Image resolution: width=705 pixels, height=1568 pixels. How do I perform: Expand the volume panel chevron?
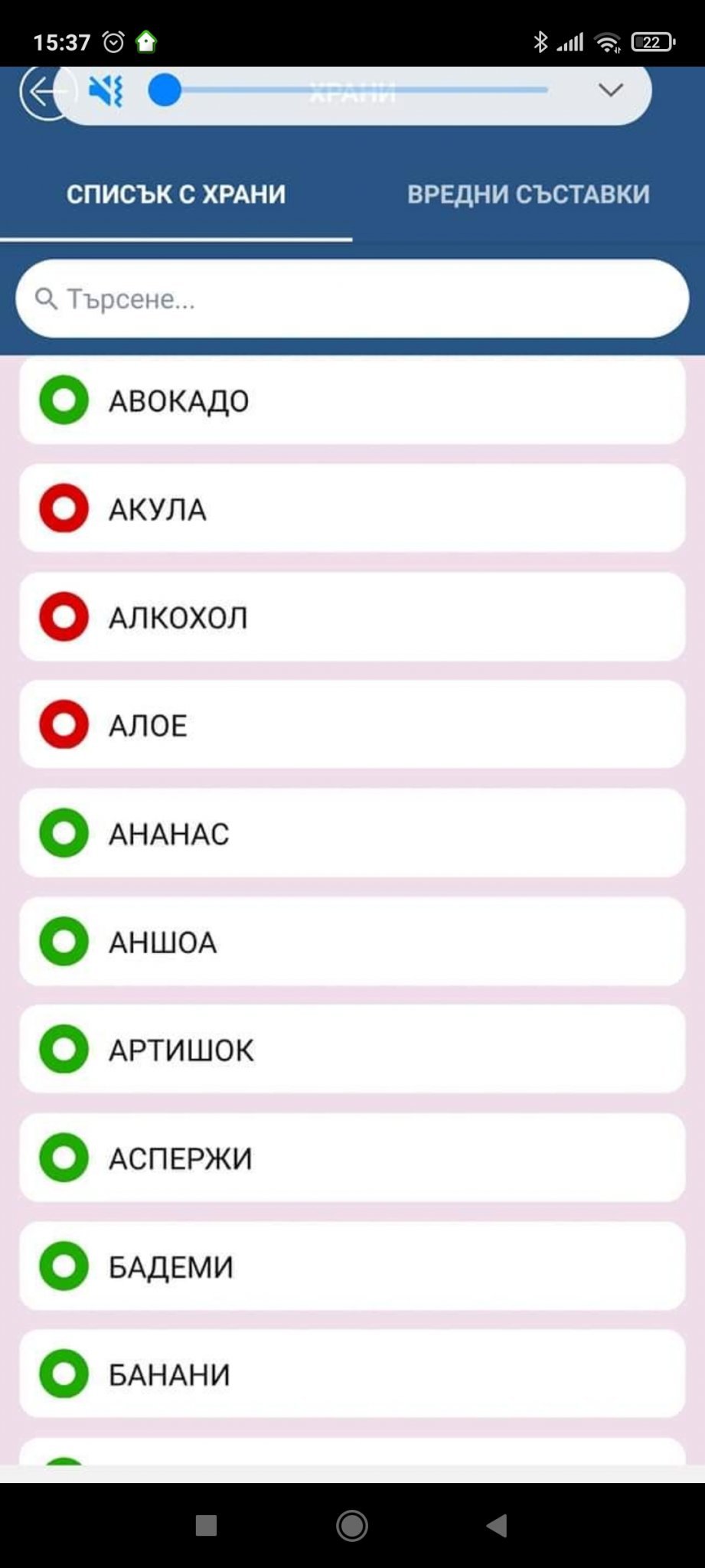(x=610, y=90)
